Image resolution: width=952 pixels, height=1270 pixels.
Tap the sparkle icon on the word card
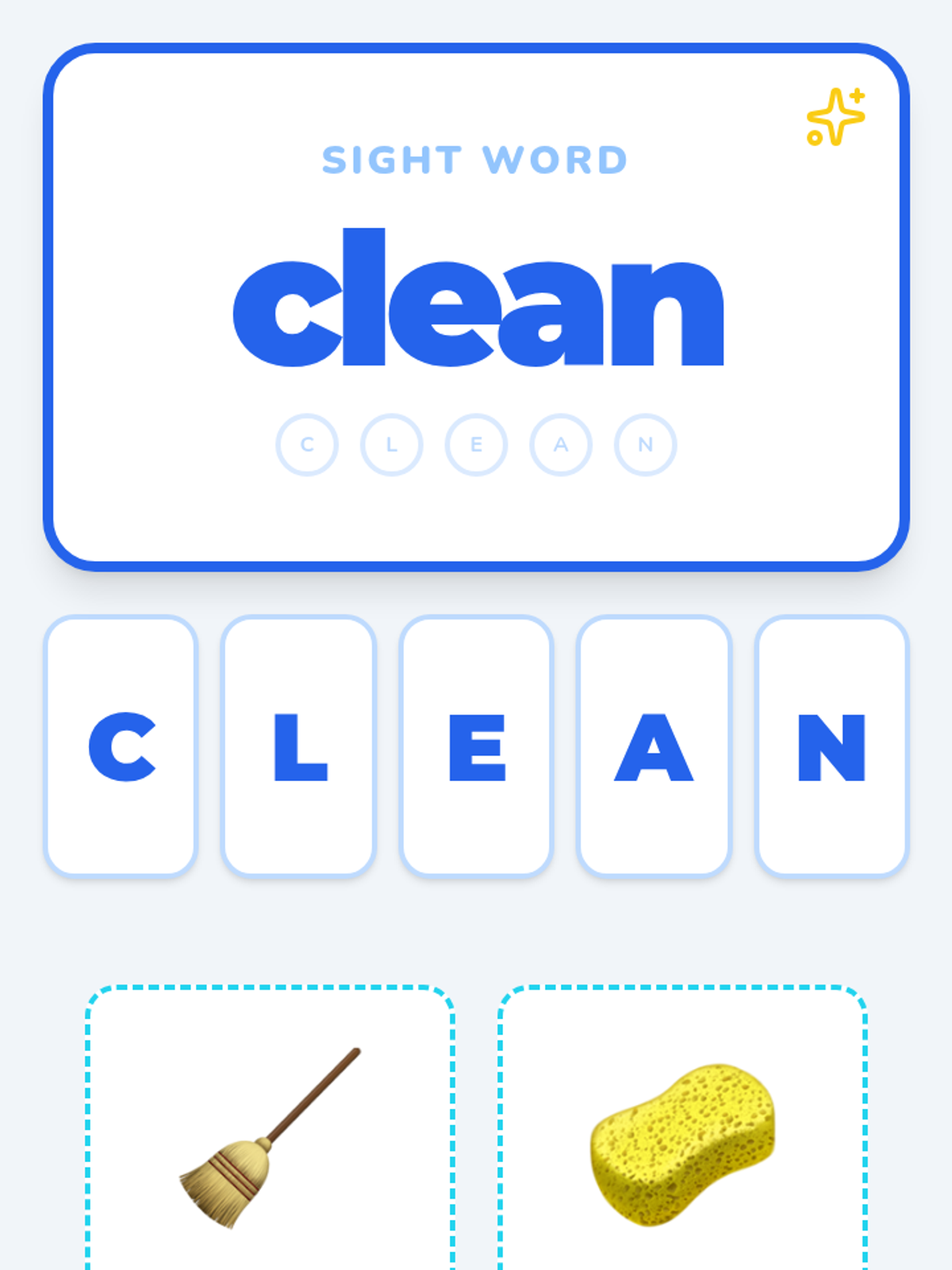pos(835,117)
